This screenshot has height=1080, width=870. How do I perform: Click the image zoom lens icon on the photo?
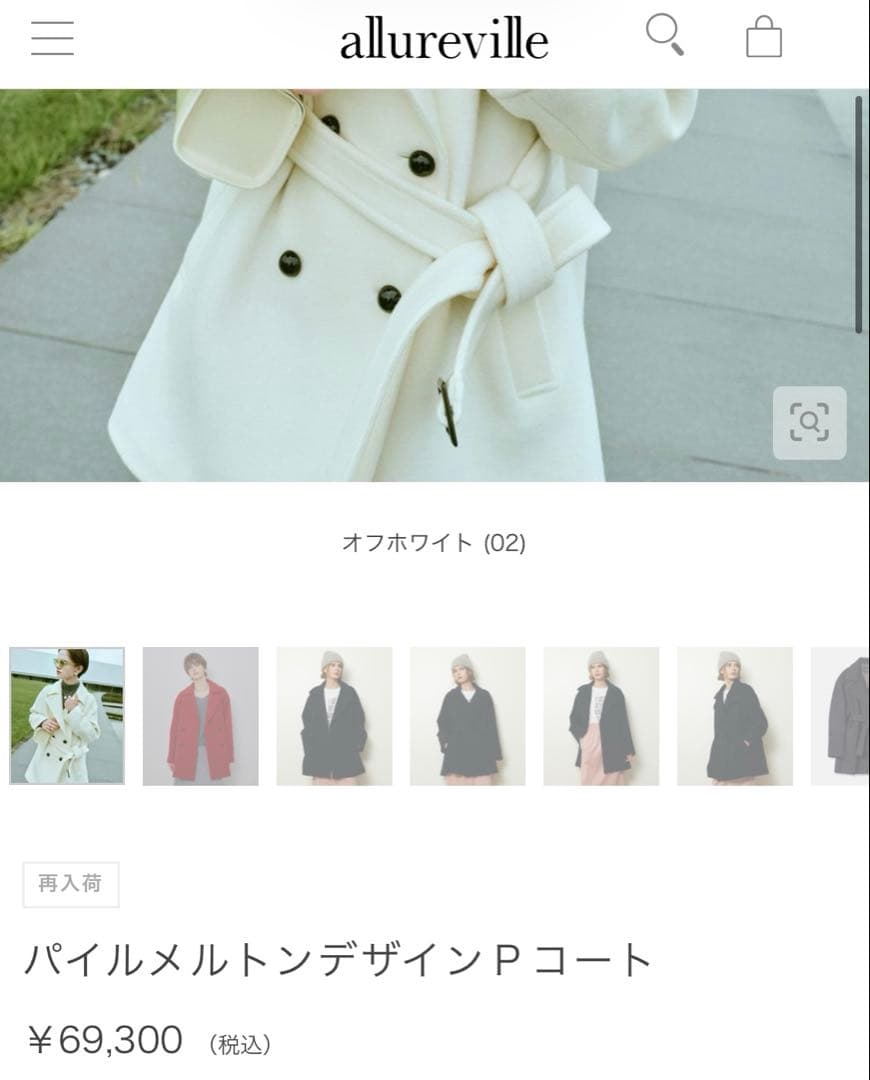812,423
